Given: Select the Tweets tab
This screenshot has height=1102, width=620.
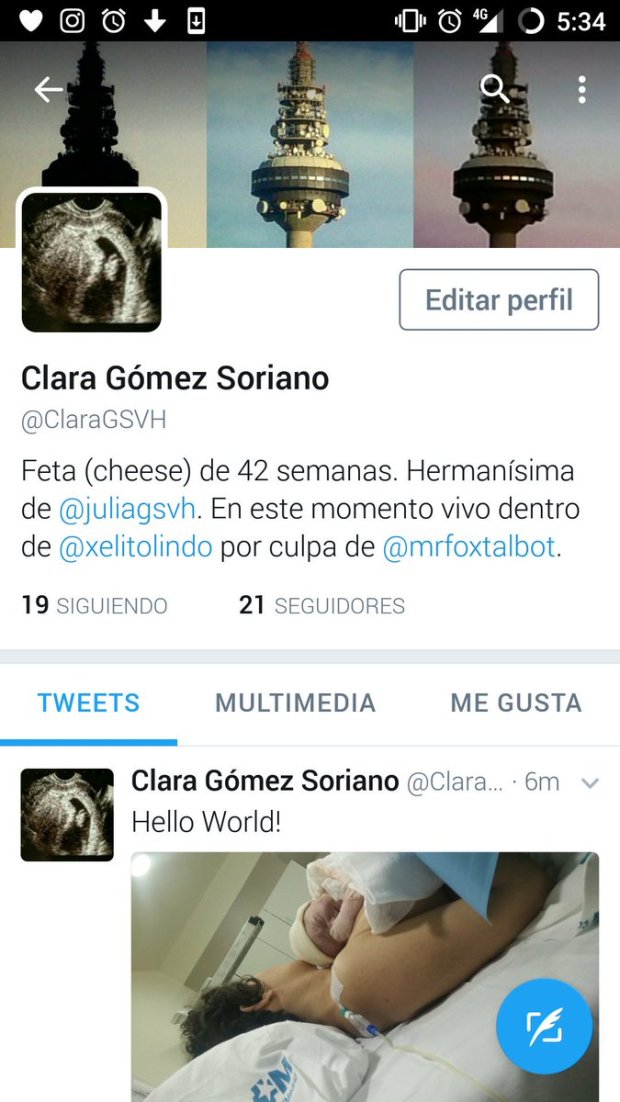Looking at the screenshot, I should pyautogui.click(x=88, y=703).
